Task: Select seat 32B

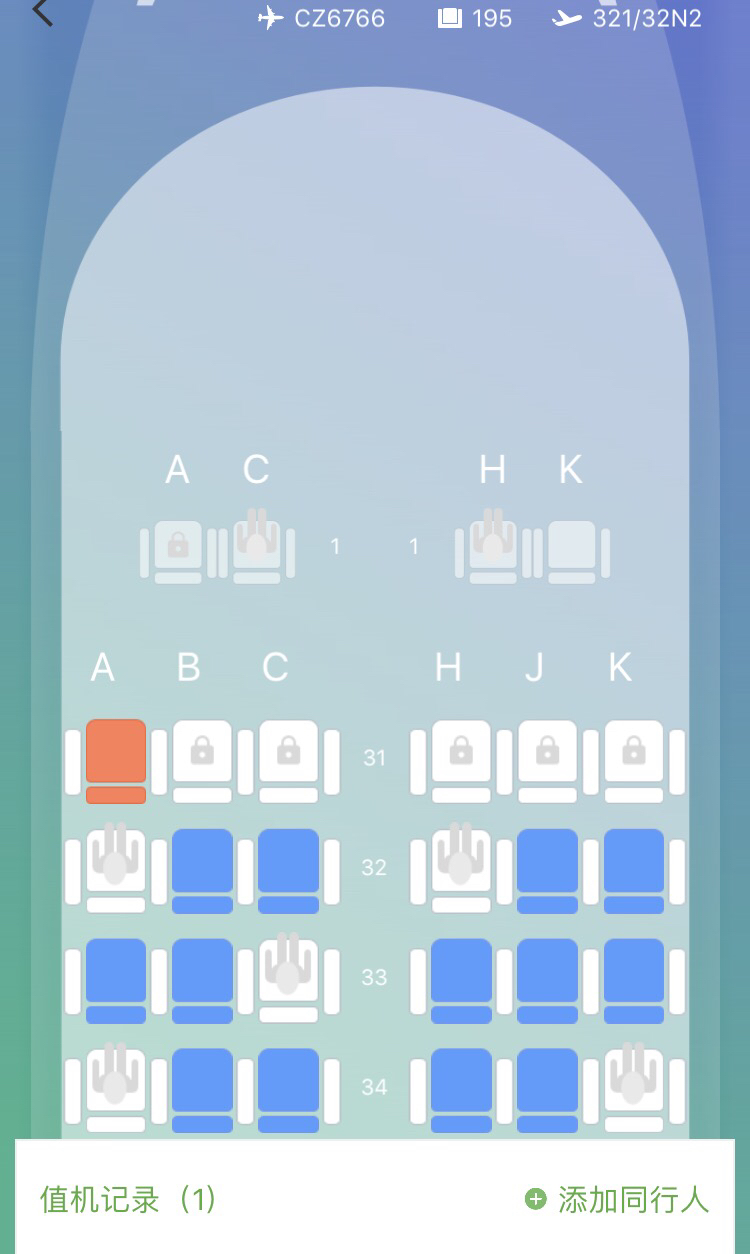Action: click(202, 868)
